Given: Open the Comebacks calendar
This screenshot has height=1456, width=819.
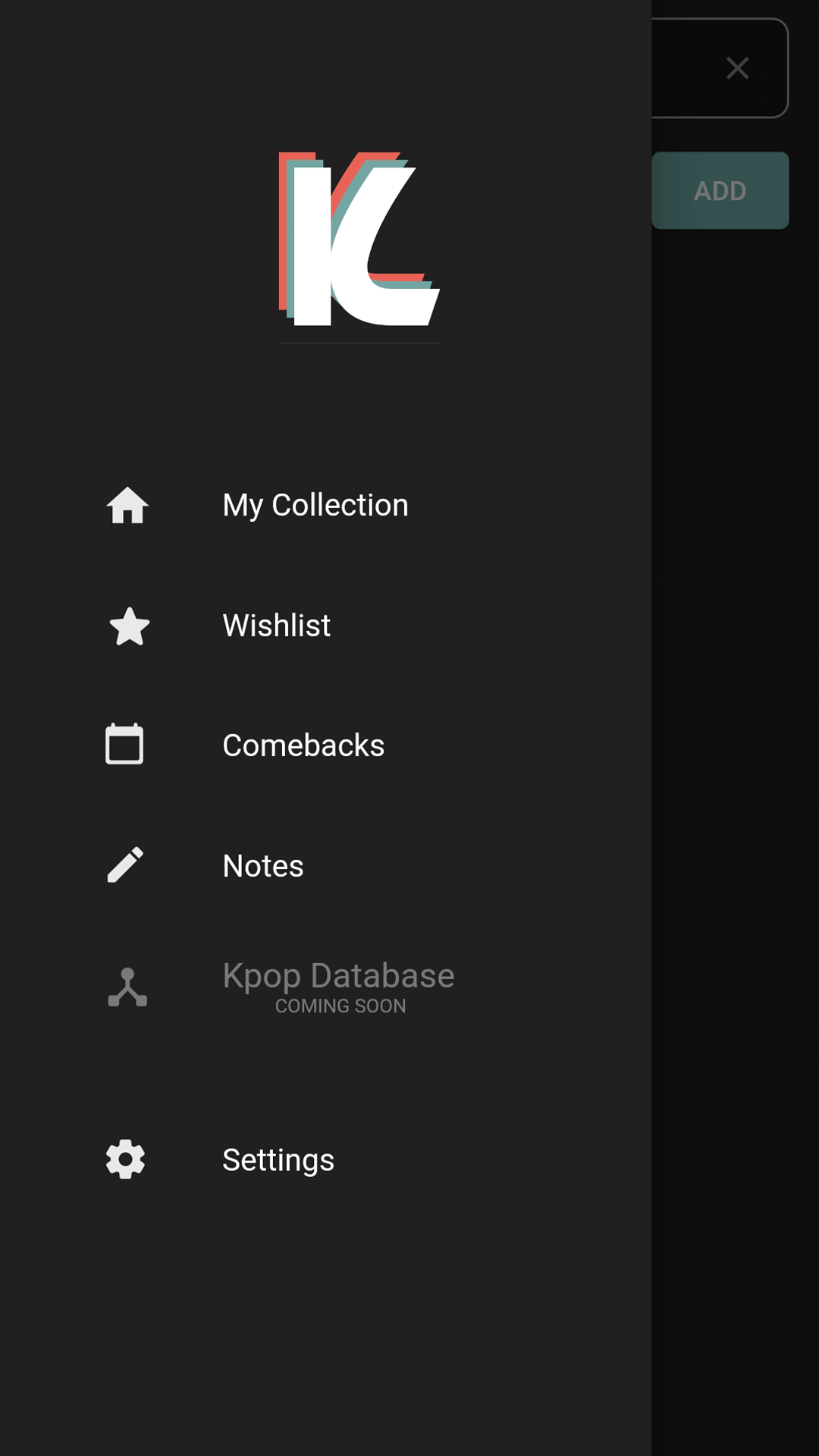Looking at the screenshot, I should point(326,745).
